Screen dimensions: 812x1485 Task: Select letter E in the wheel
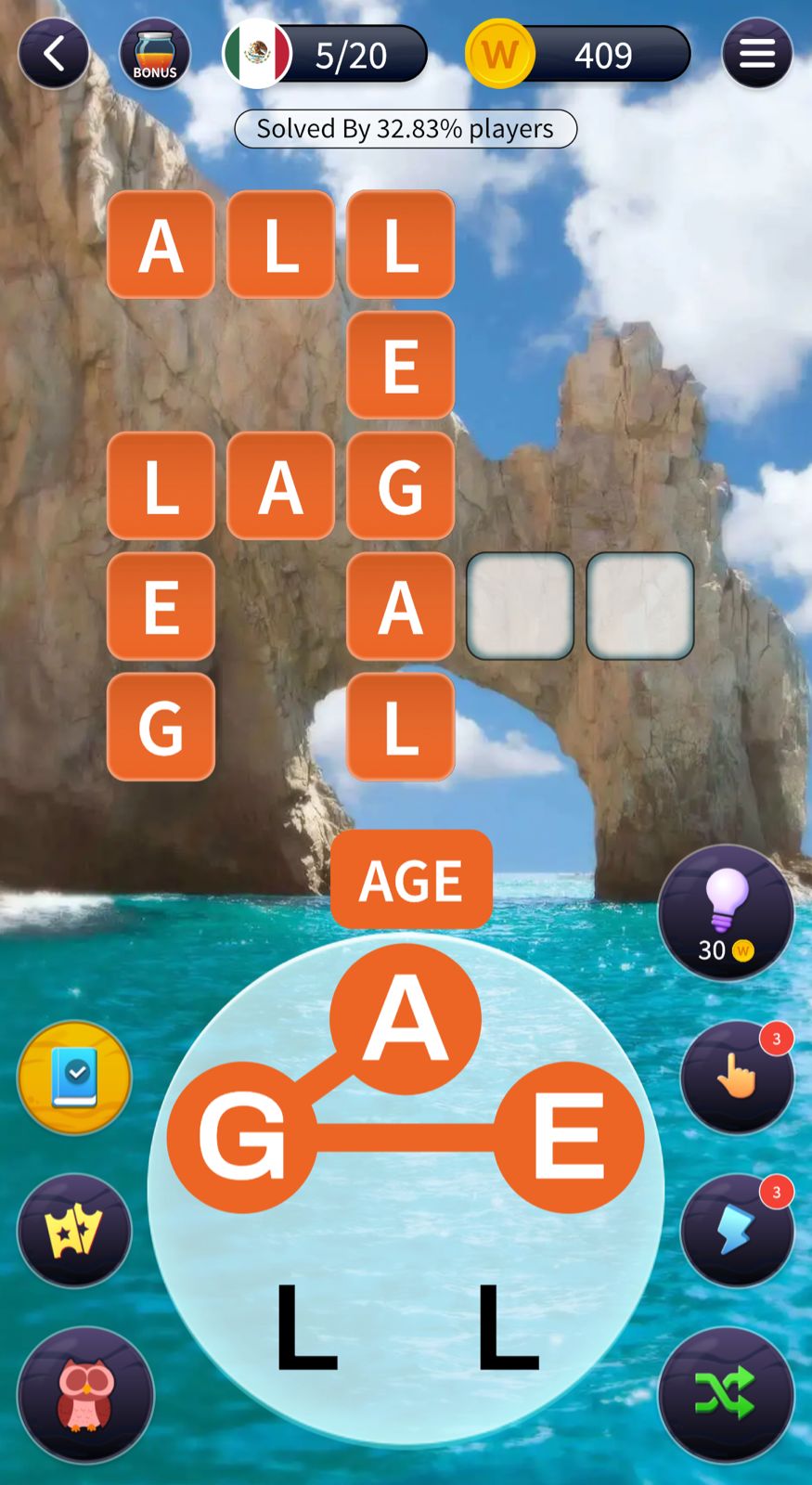pos(568,1137)
